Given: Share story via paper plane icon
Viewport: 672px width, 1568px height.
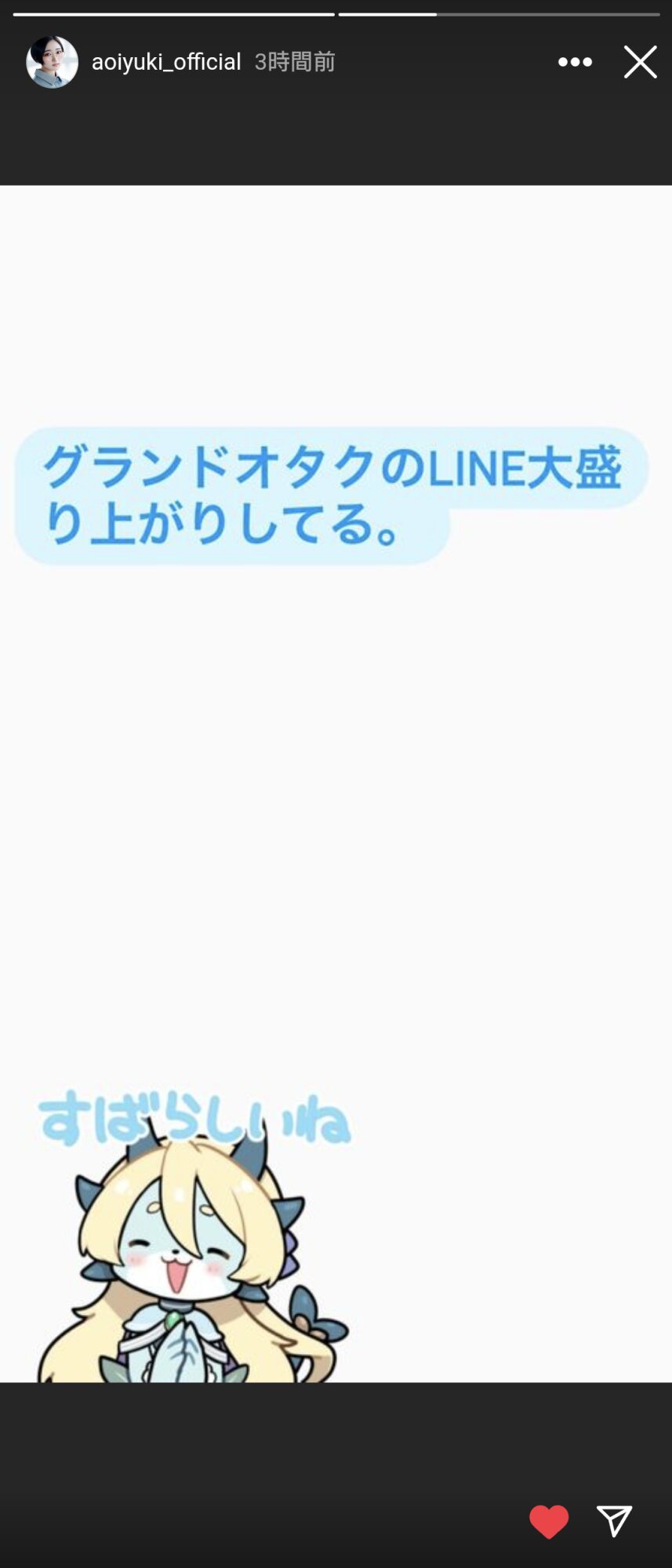Looking at the screenshot, I should (614, 1521).
